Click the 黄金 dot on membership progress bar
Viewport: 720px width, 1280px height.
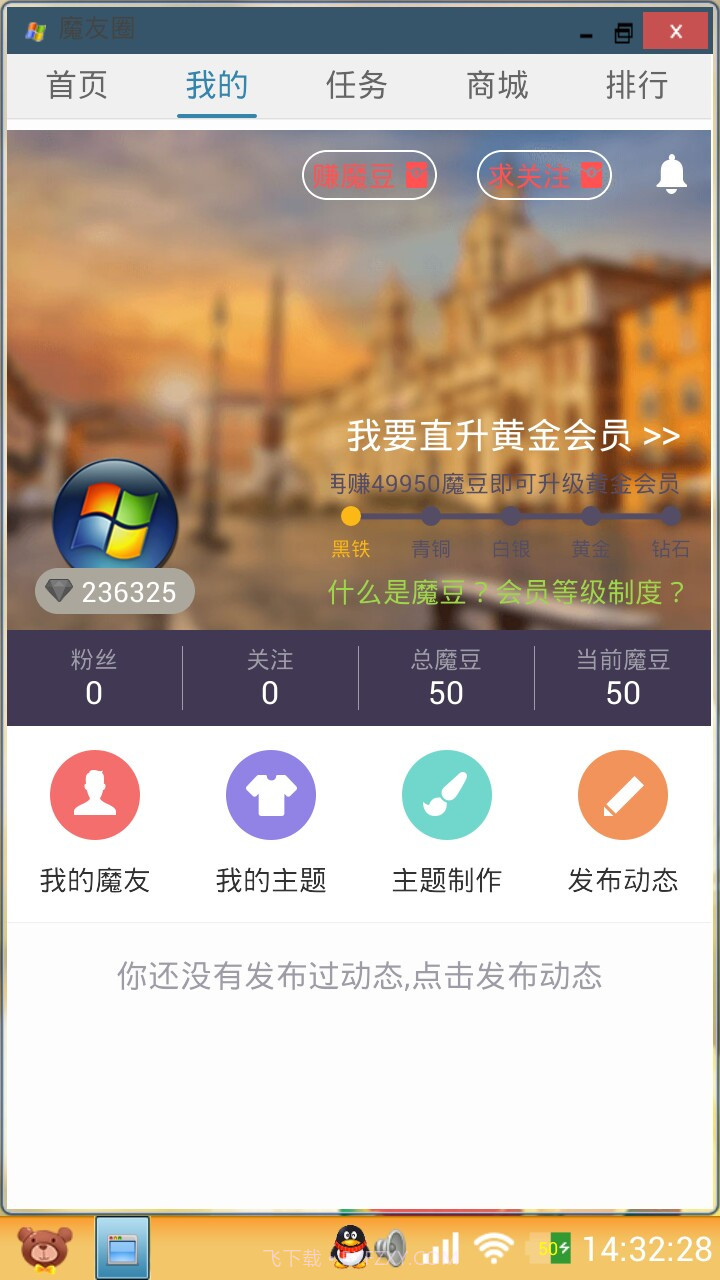tap(591, 517)
